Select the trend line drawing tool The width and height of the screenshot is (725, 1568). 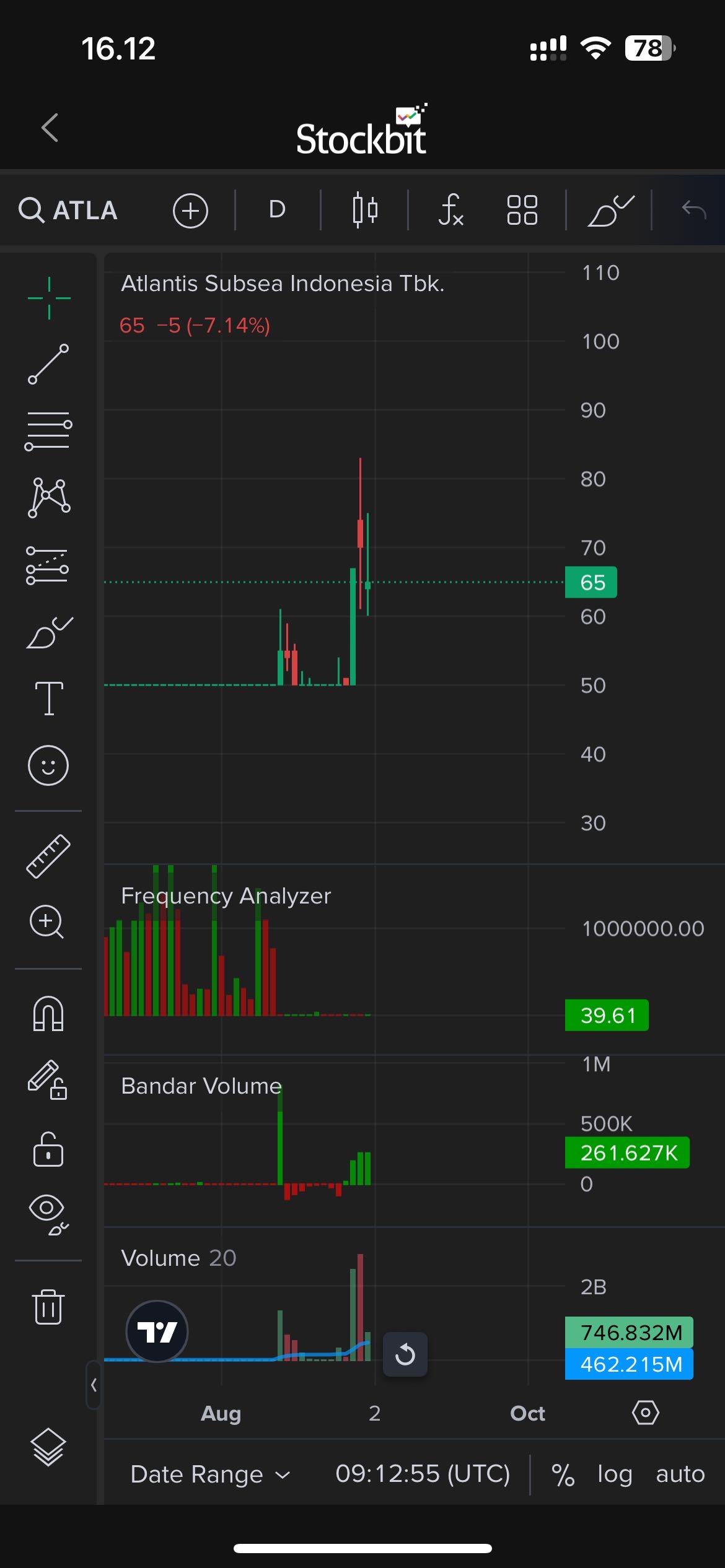(x=48, y=364)
